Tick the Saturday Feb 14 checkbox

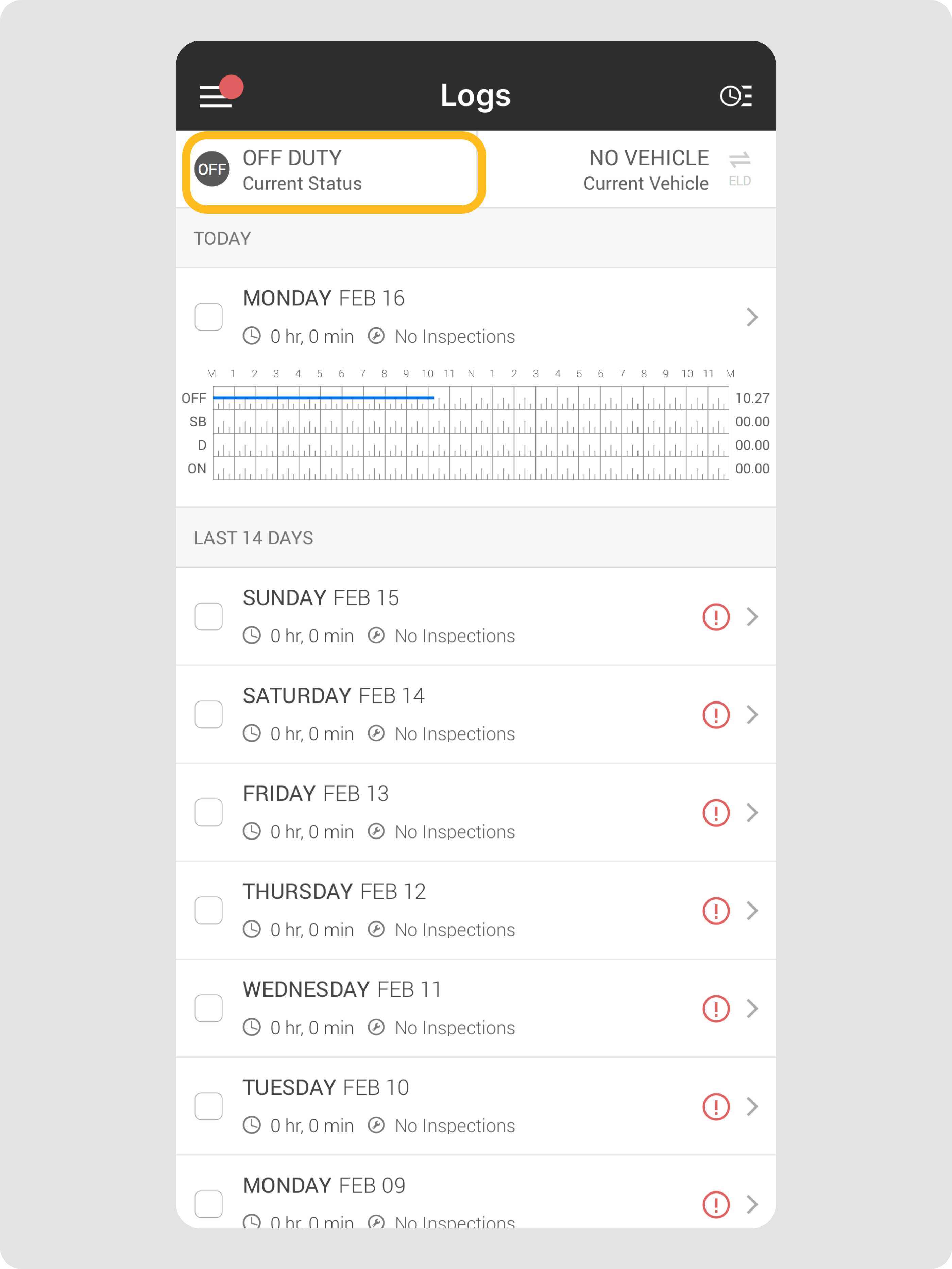coord(209,715)
